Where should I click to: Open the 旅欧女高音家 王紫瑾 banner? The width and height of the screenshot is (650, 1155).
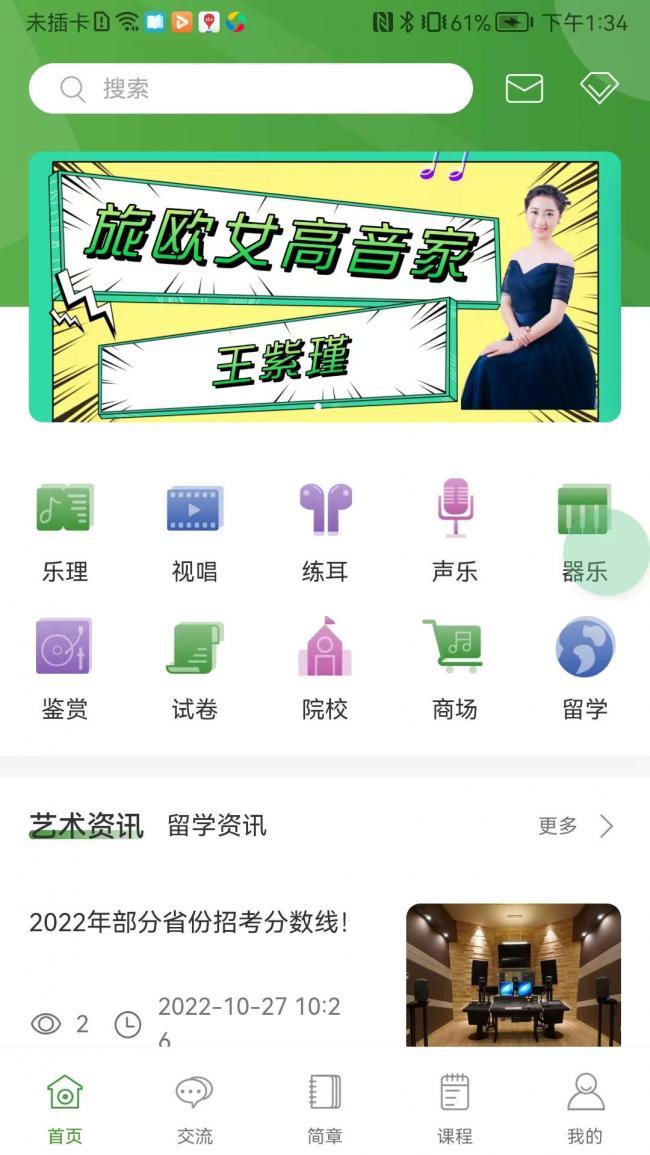(x=324, y=287)
